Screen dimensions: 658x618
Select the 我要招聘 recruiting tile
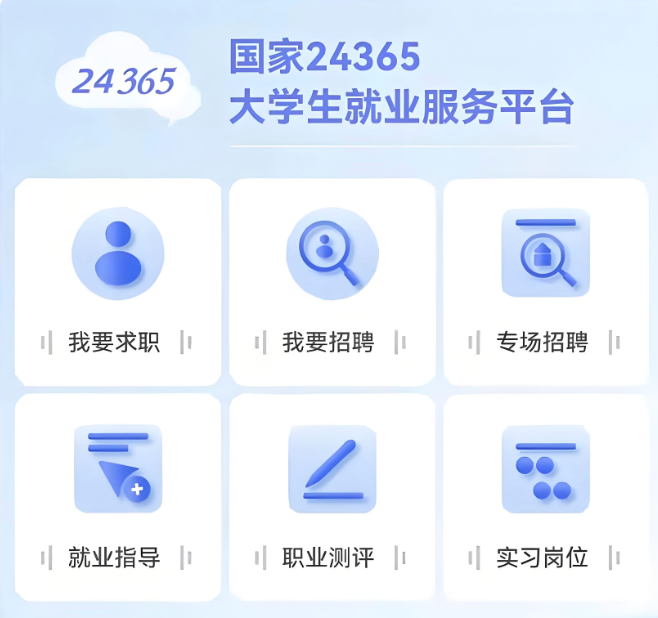[x=331, y=283]
